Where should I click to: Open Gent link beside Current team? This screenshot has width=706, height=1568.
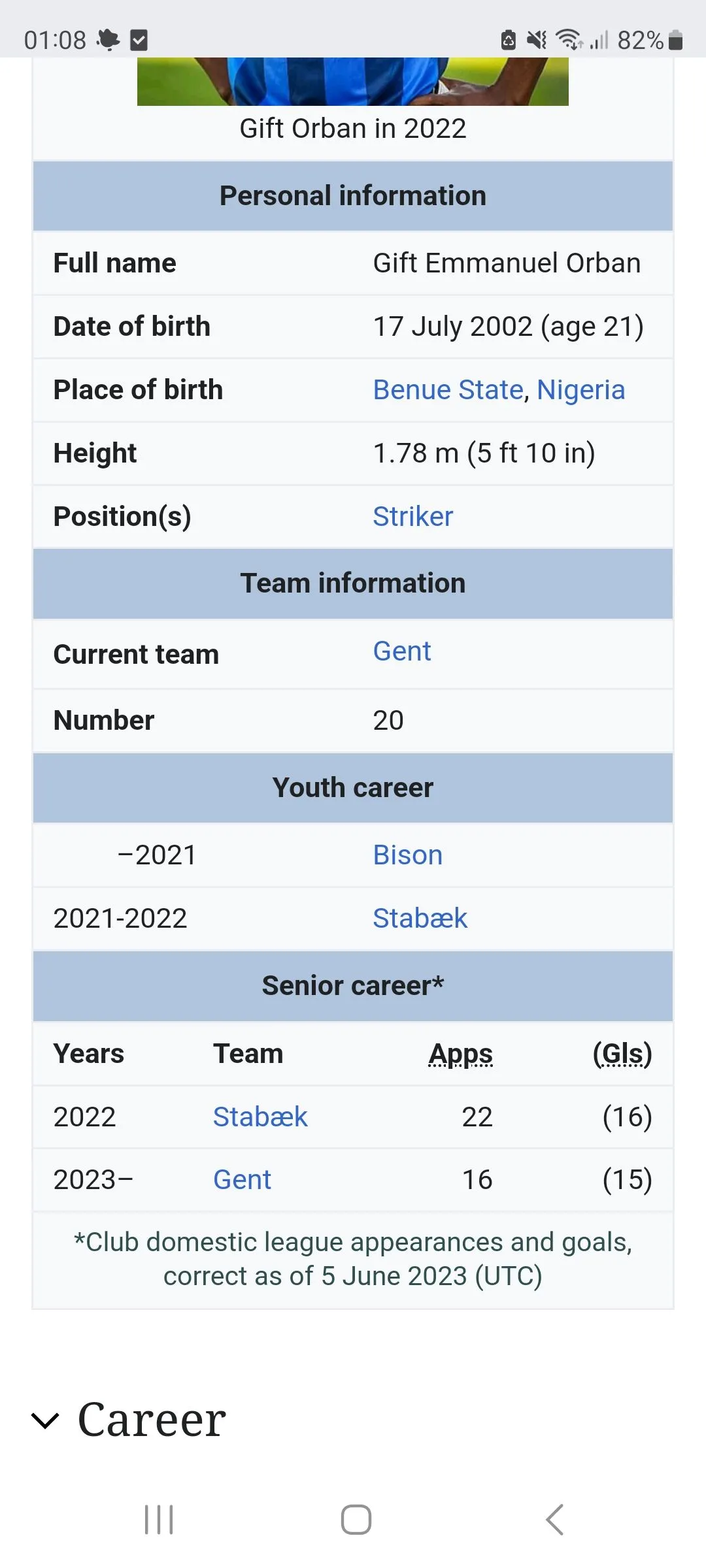click(401, 651)
